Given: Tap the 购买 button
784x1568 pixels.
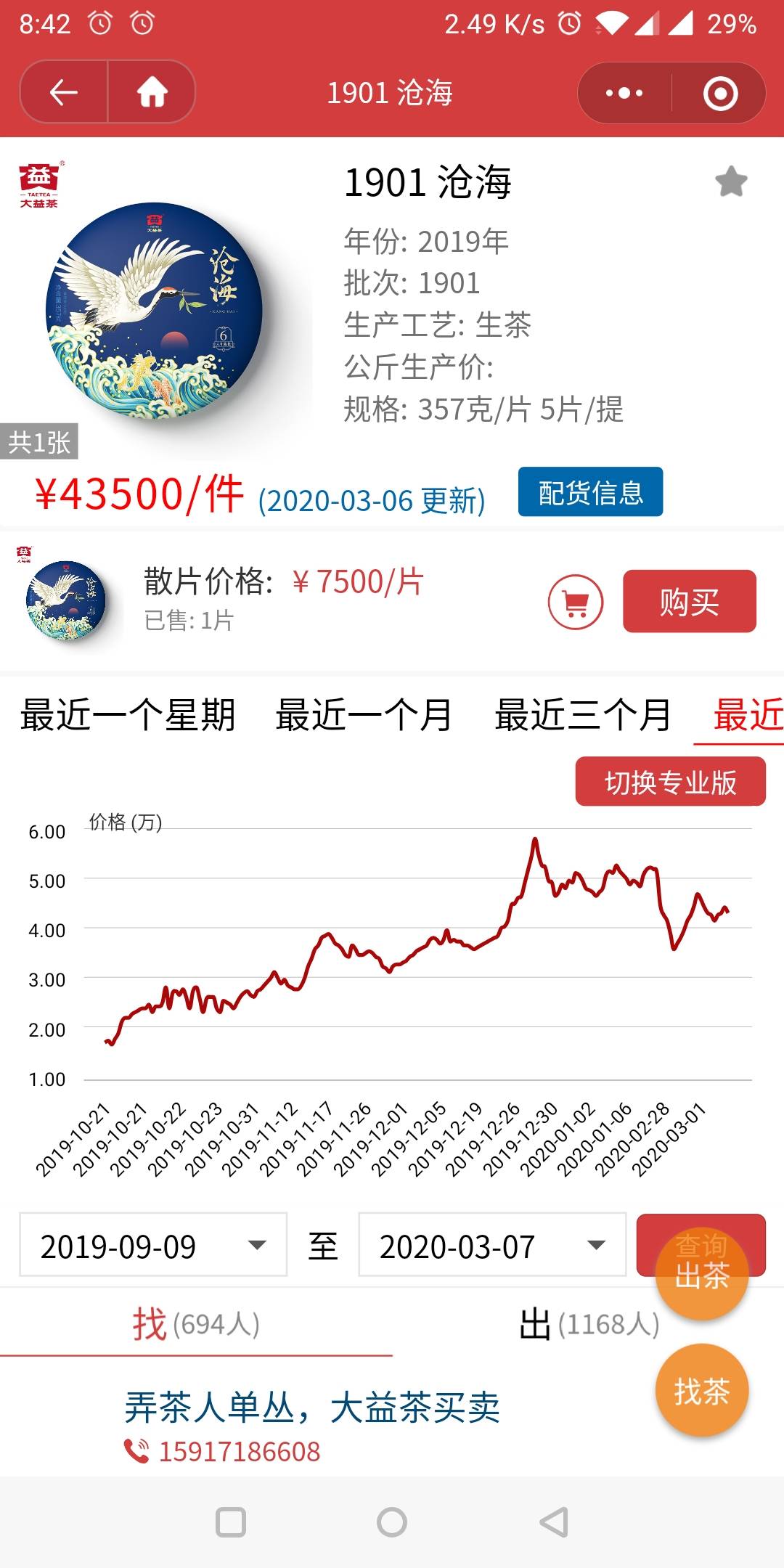Looking at the screenshot, I should pos(690,602).
